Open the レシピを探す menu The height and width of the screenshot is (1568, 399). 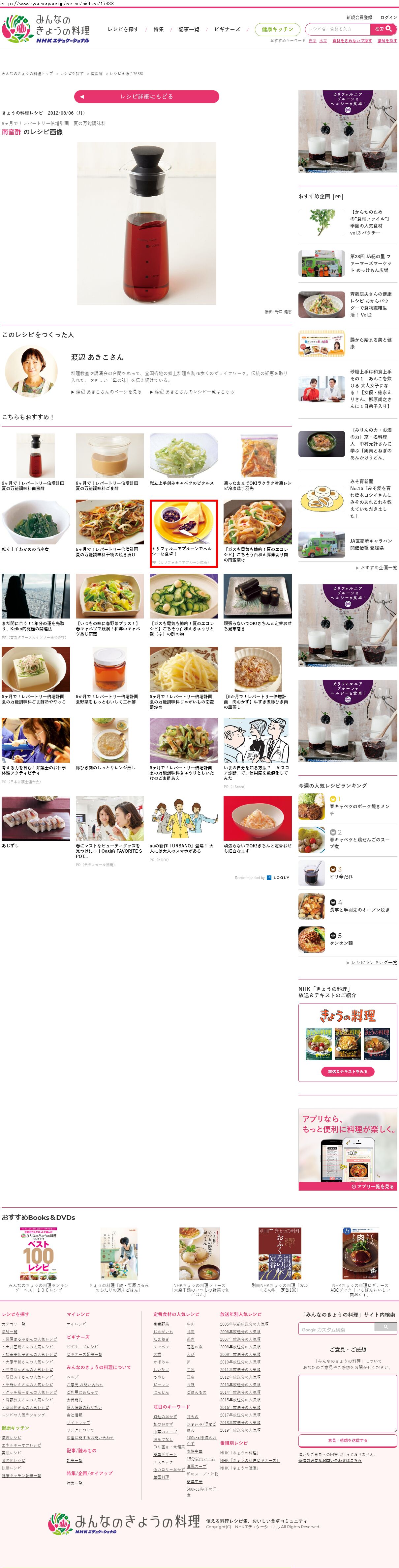point(122,29)
